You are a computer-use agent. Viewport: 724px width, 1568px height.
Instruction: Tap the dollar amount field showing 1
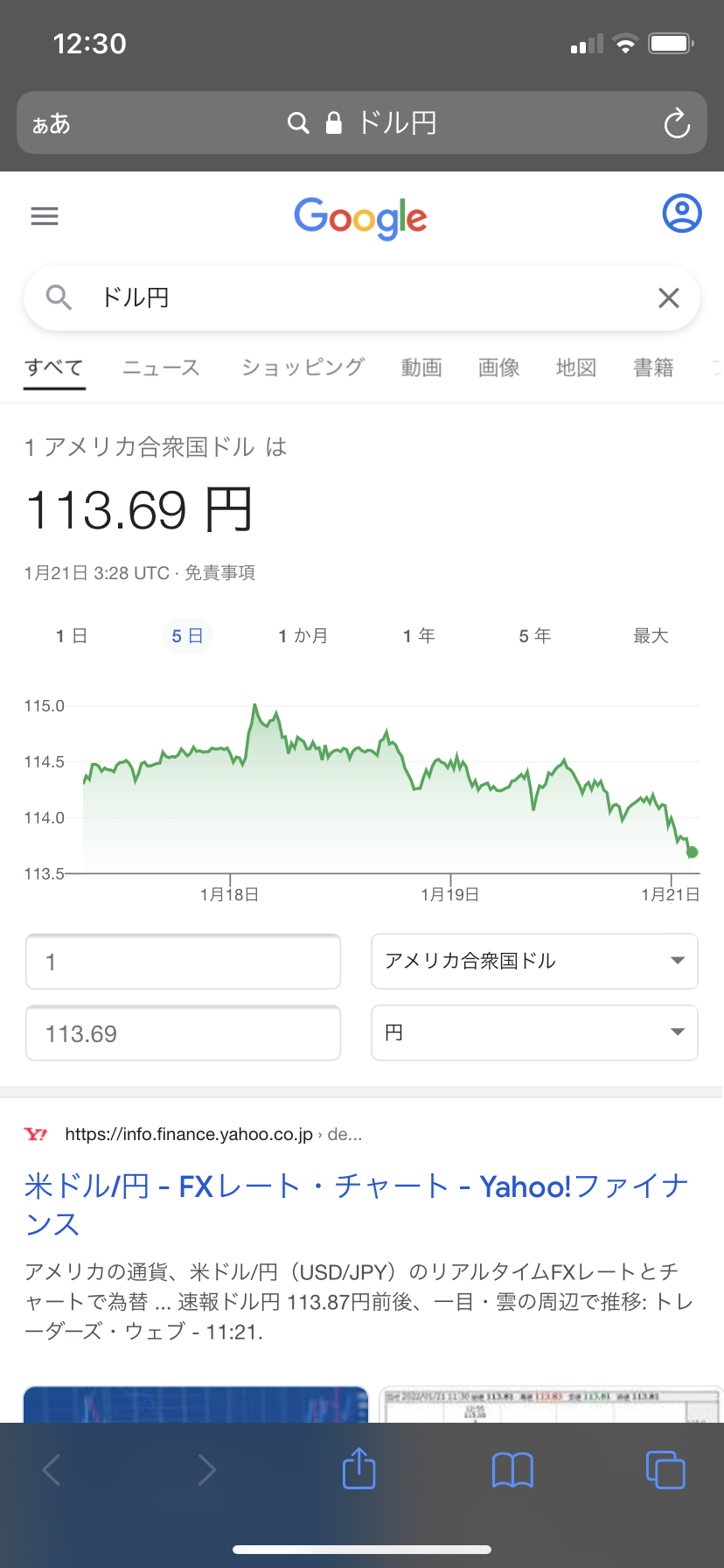(x=183, y=961)
